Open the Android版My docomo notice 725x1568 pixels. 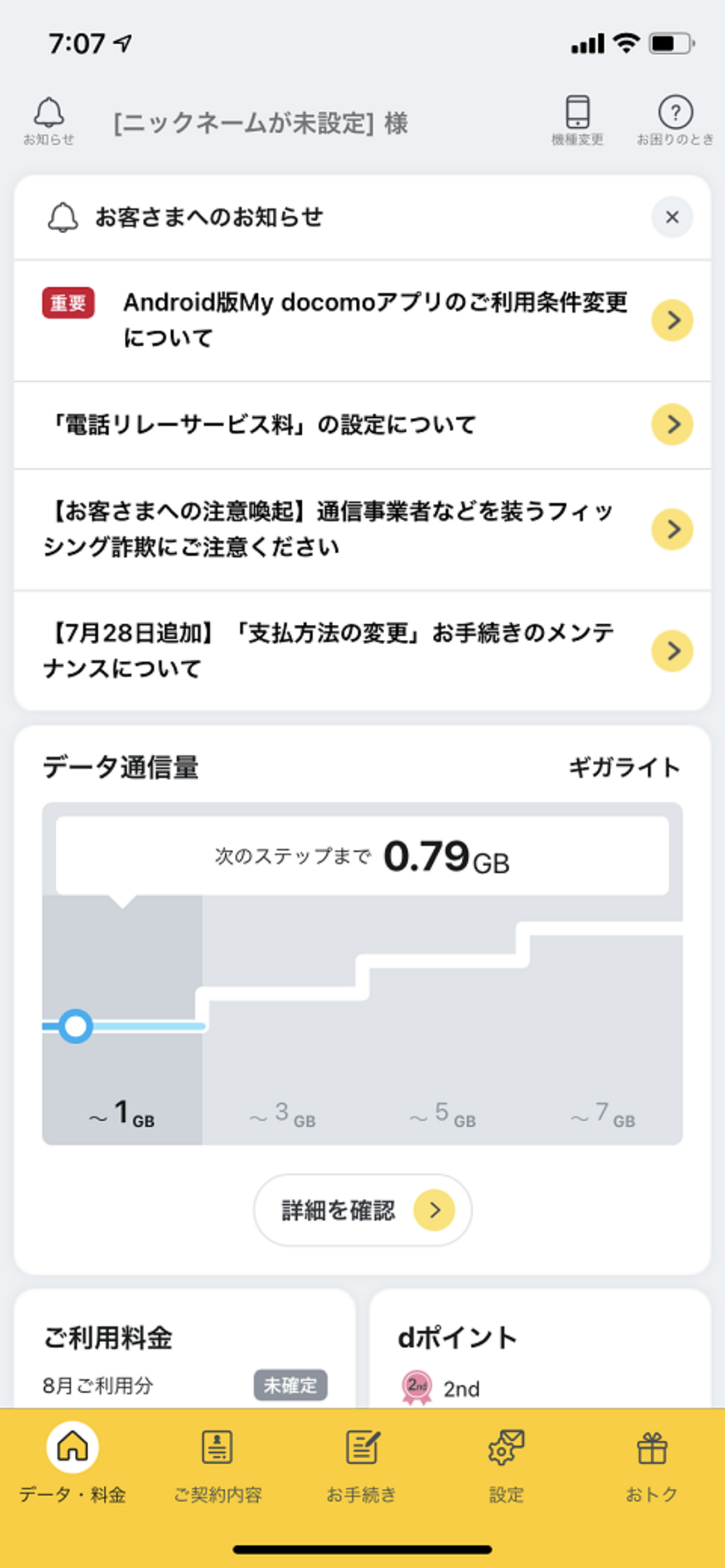(x=362, y=320)
